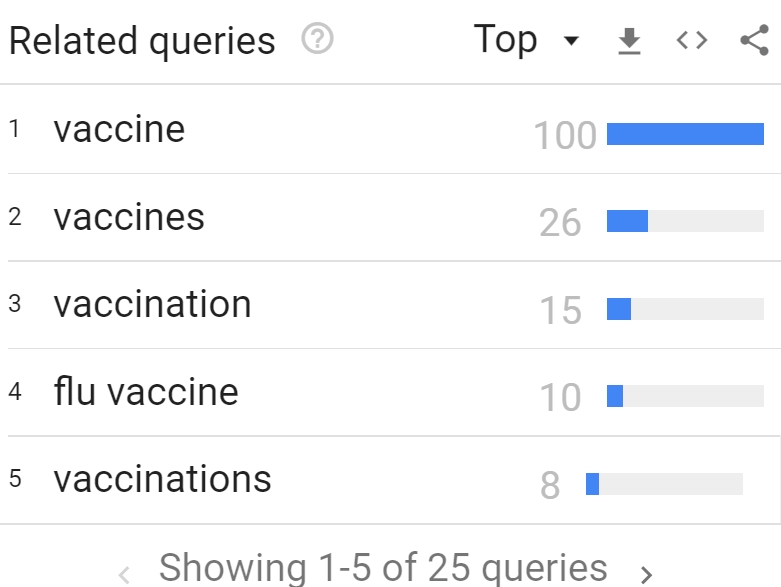The image size is (781, 587).
Task: View the 'vaccinations' query row
Action: click(162, 480)
